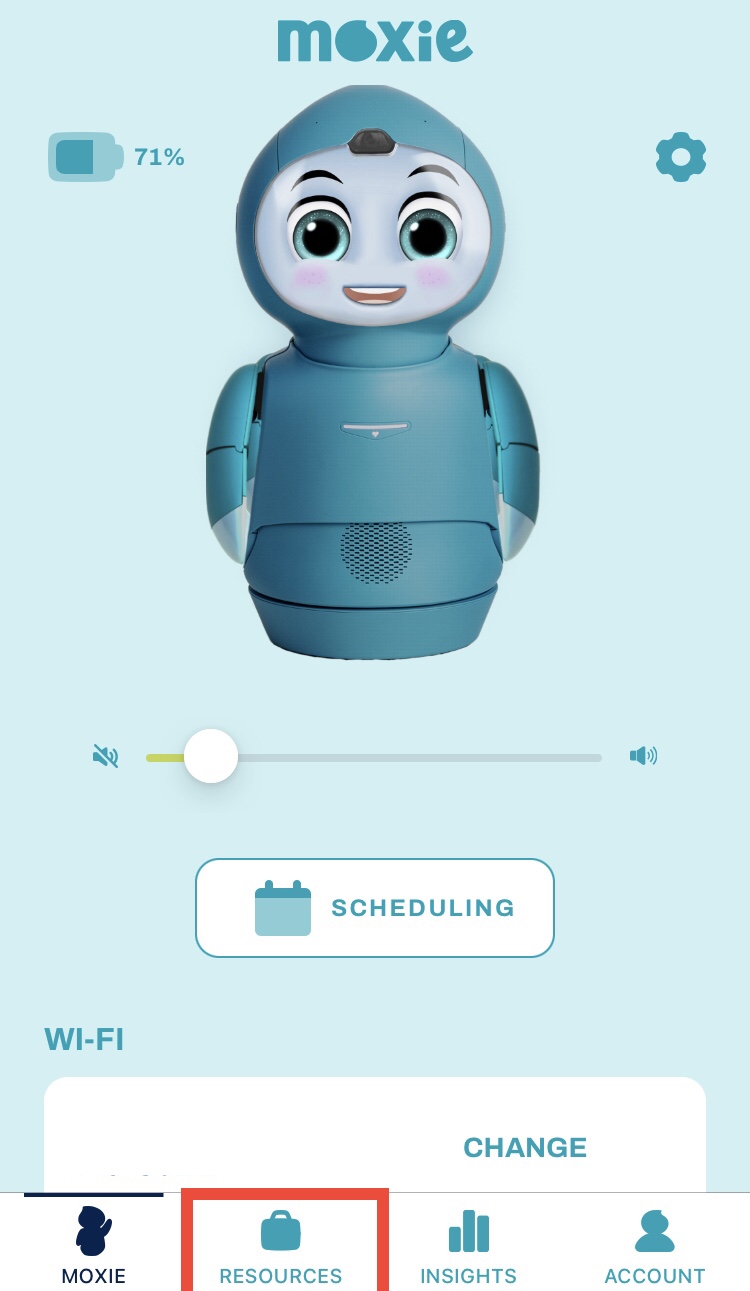Go to the Resources tab
750x1291 pixels.
pyautogui.click(x=281, y=1245)
